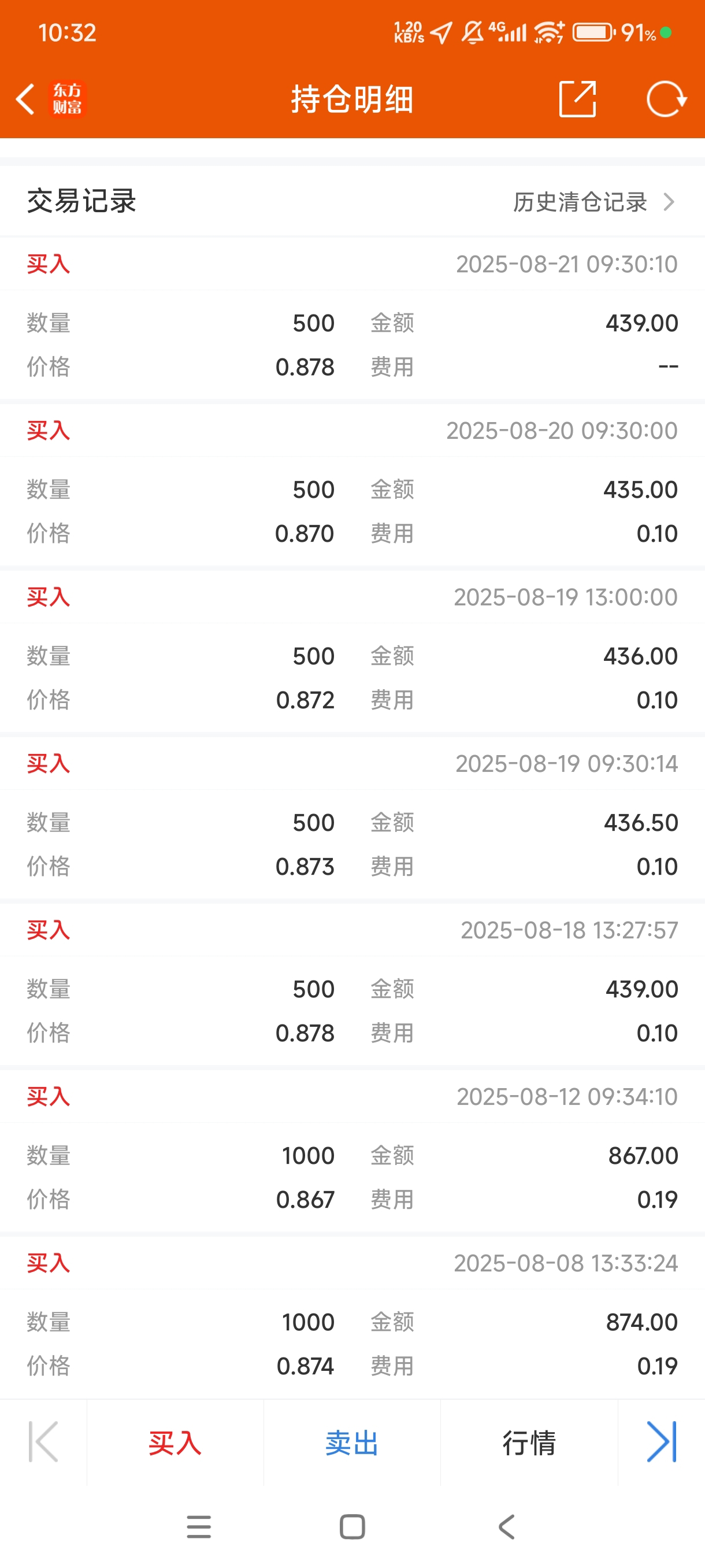Jump to previous holding with left arrow
This screenshot has width=705, height=1568.
[43, 1441]
